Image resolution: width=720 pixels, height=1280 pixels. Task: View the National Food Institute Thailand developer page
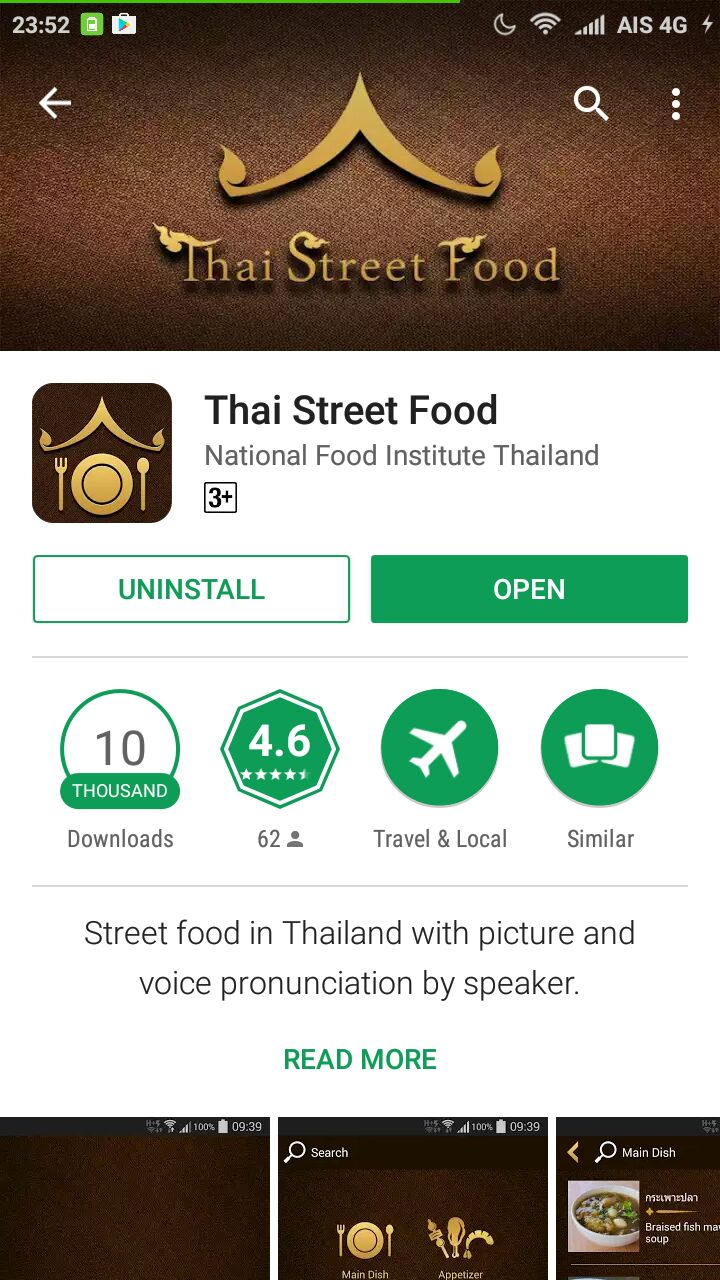coord(401,456)
